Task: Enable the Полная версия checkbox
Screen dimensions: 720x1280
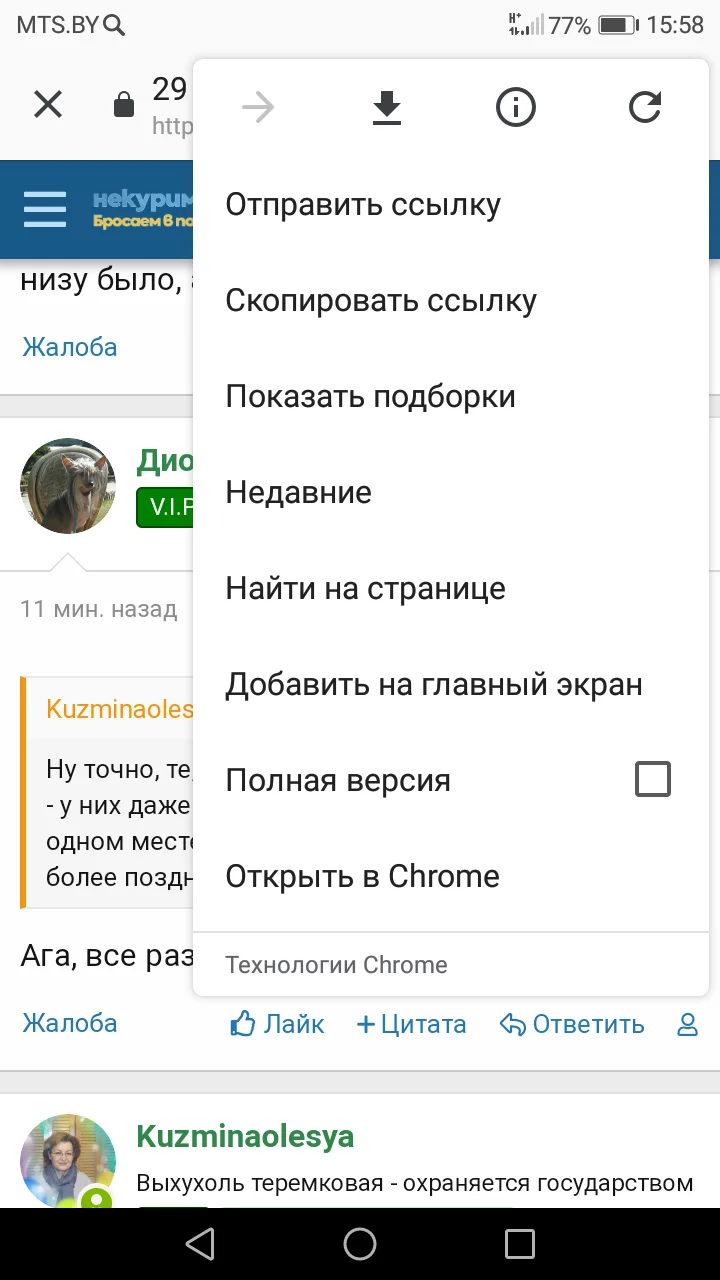Action: click(653, 778)
